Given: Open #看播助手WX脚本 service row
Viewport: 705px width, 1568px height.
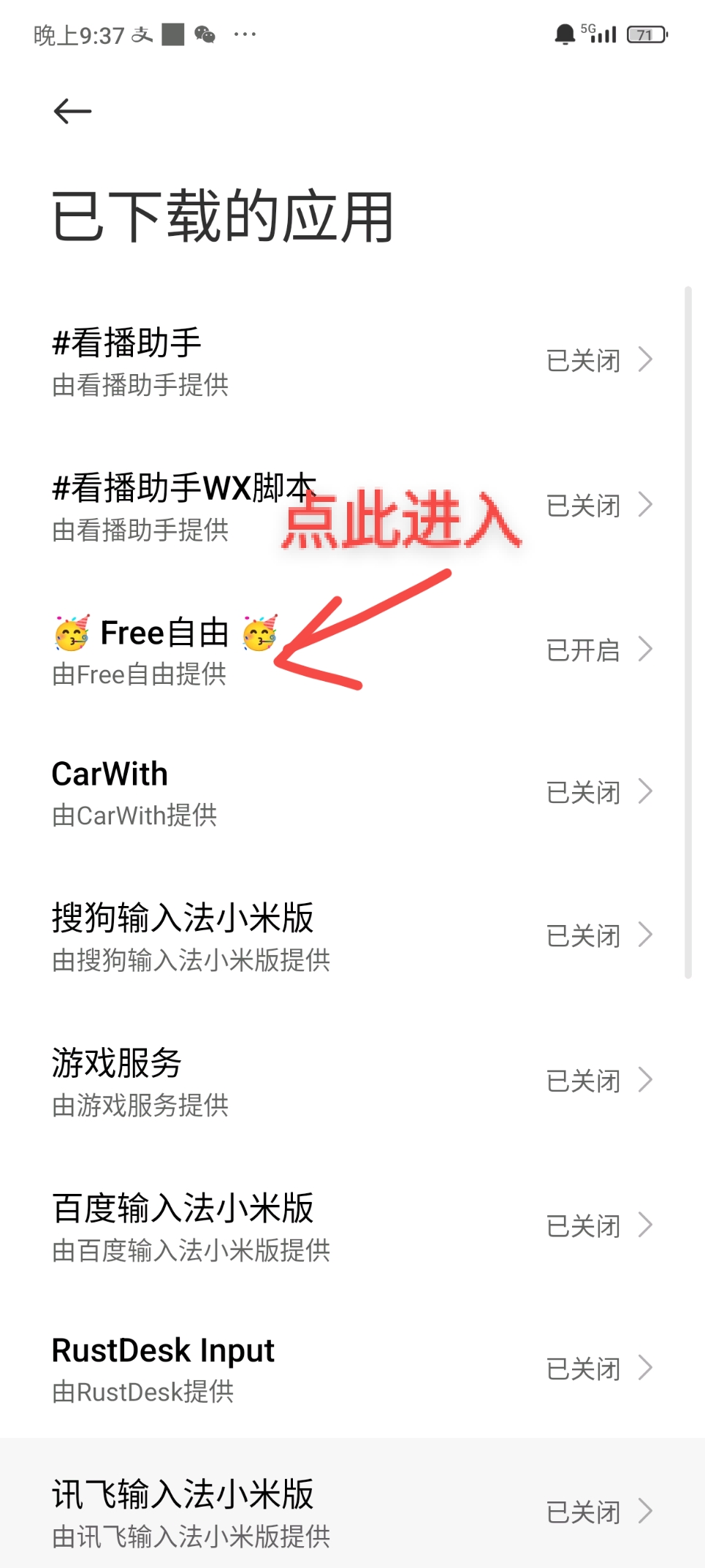Looking at the screenshot, I should tap(351, 506).
